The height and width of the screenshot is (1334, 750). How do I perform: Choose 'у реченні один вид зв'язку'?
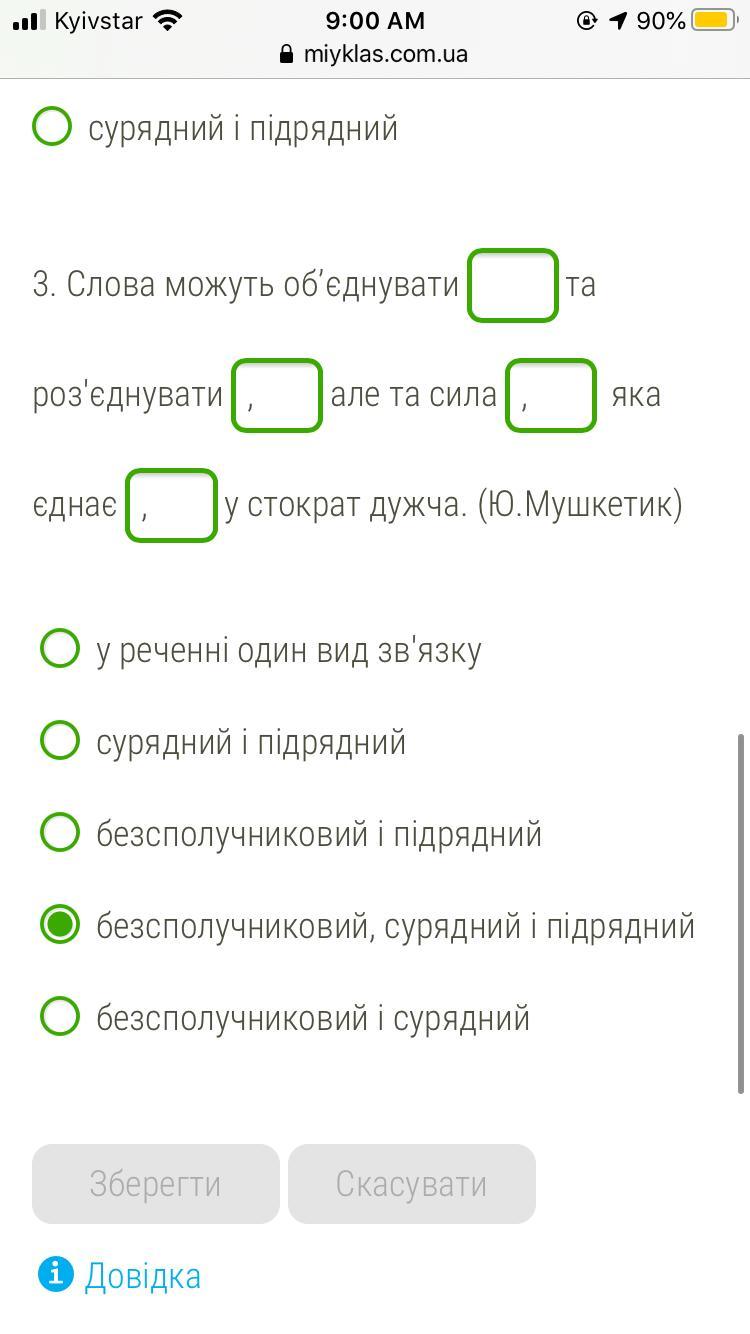[x=60, y=649]
